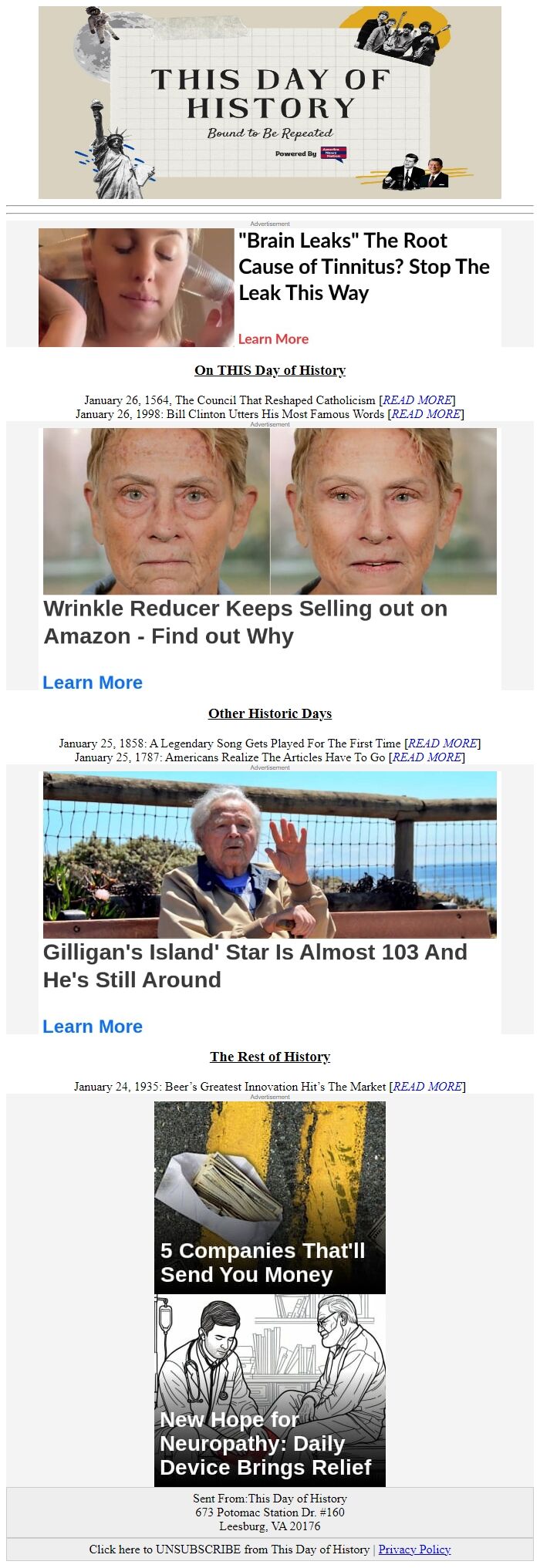Open READ MORE for the Legendary Song story
Viewport: 540px width, 1568px height.
click(442, 744)
